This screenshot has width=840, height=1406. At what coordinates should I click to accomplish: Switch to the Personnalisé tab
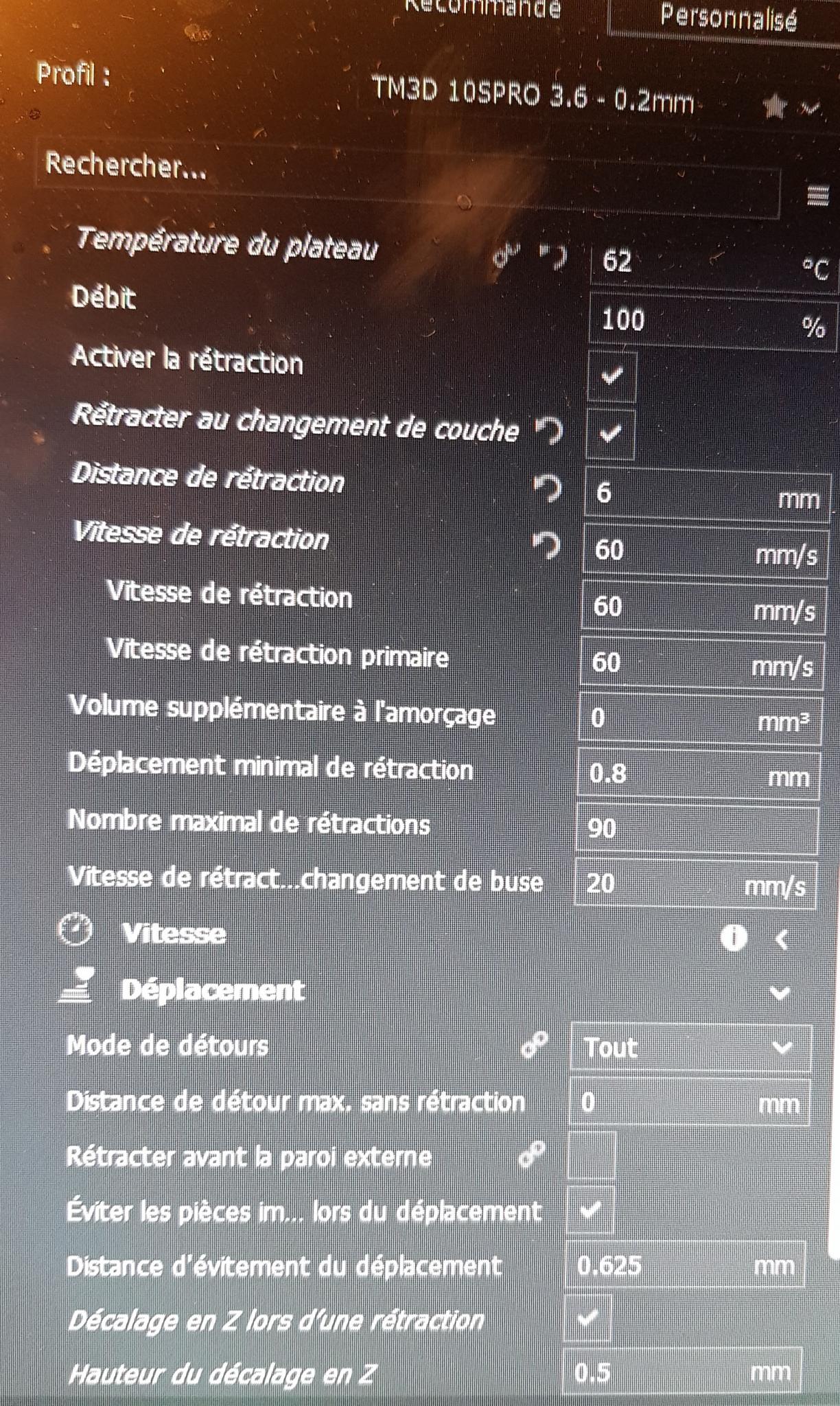coord(727,17)
